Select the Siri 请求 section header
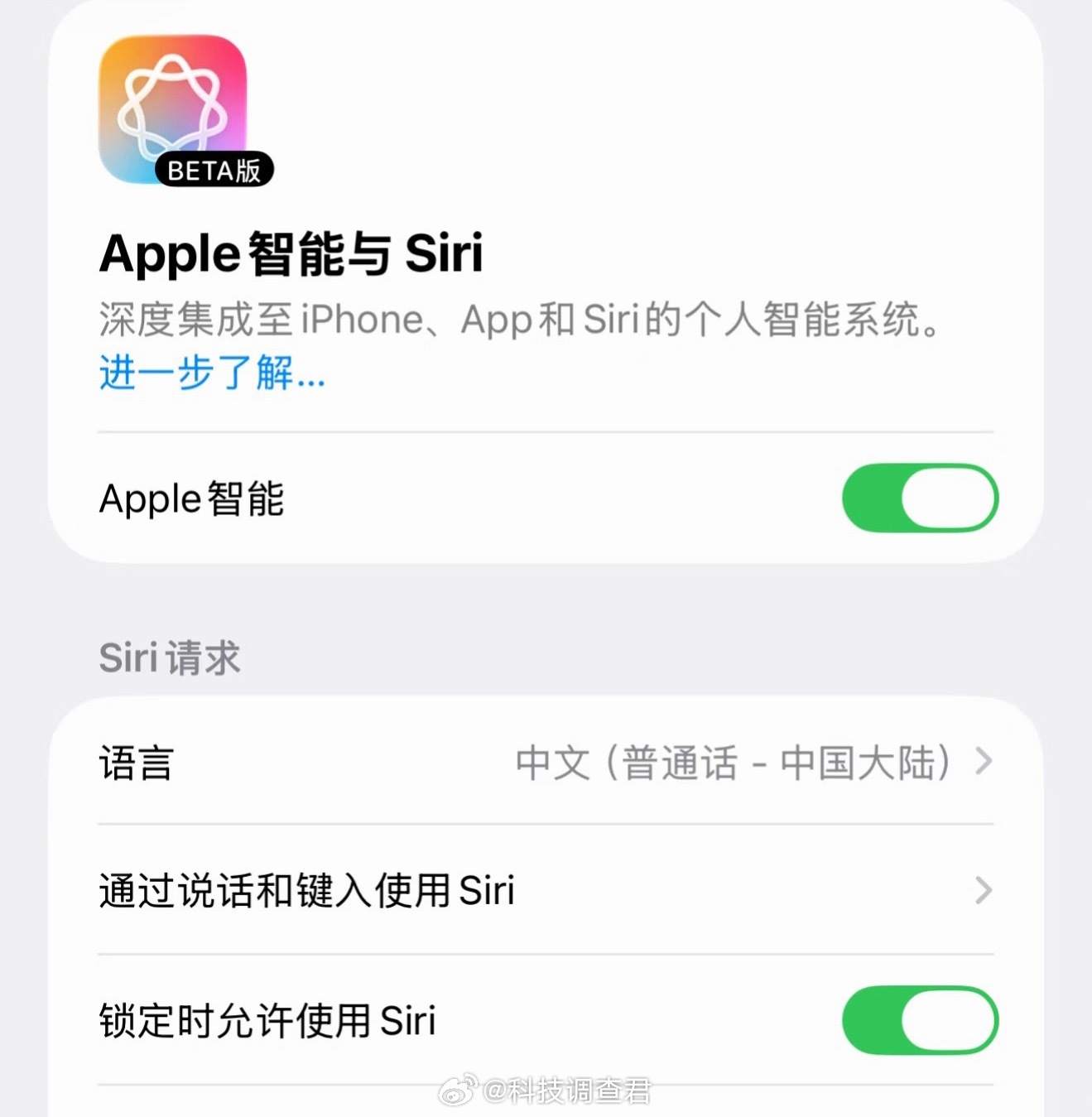 pos(169,658)
